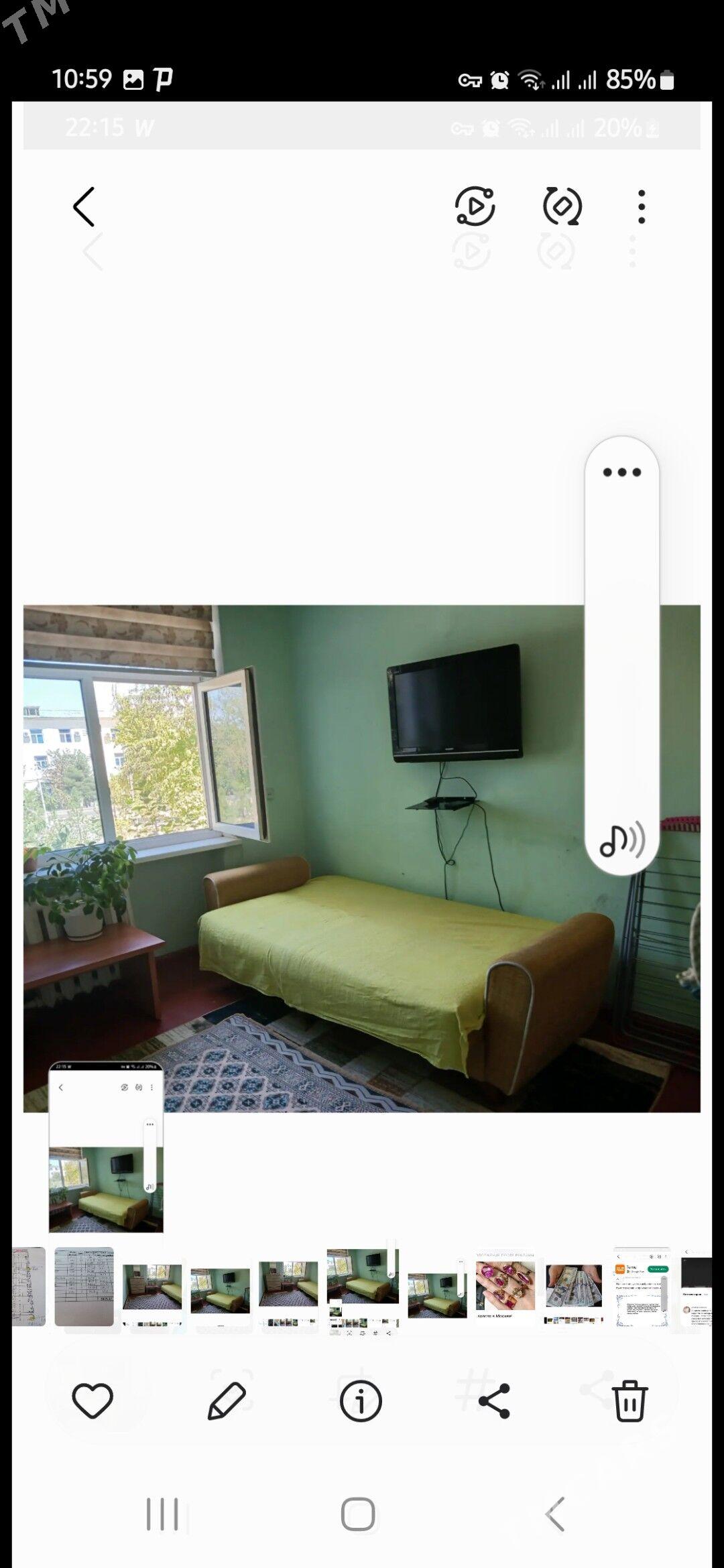The image size is (724, 1568).
Task: Jump to the printed table document thumbnail
Action: pyautogui.click(x=84, y=1287)
